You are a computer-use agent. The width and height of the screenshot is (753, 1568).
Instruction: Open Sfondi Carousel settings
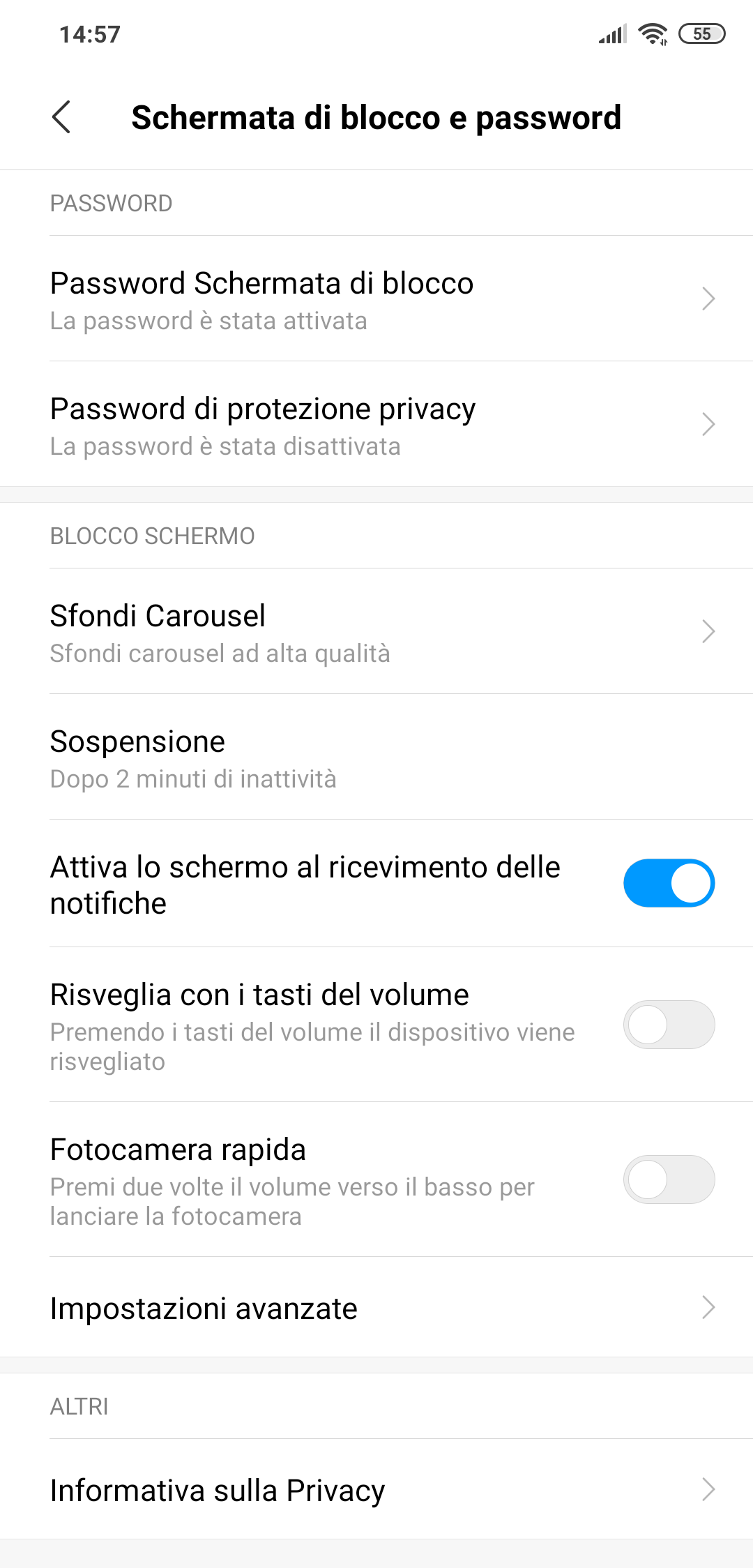click(x=376, y=631)
